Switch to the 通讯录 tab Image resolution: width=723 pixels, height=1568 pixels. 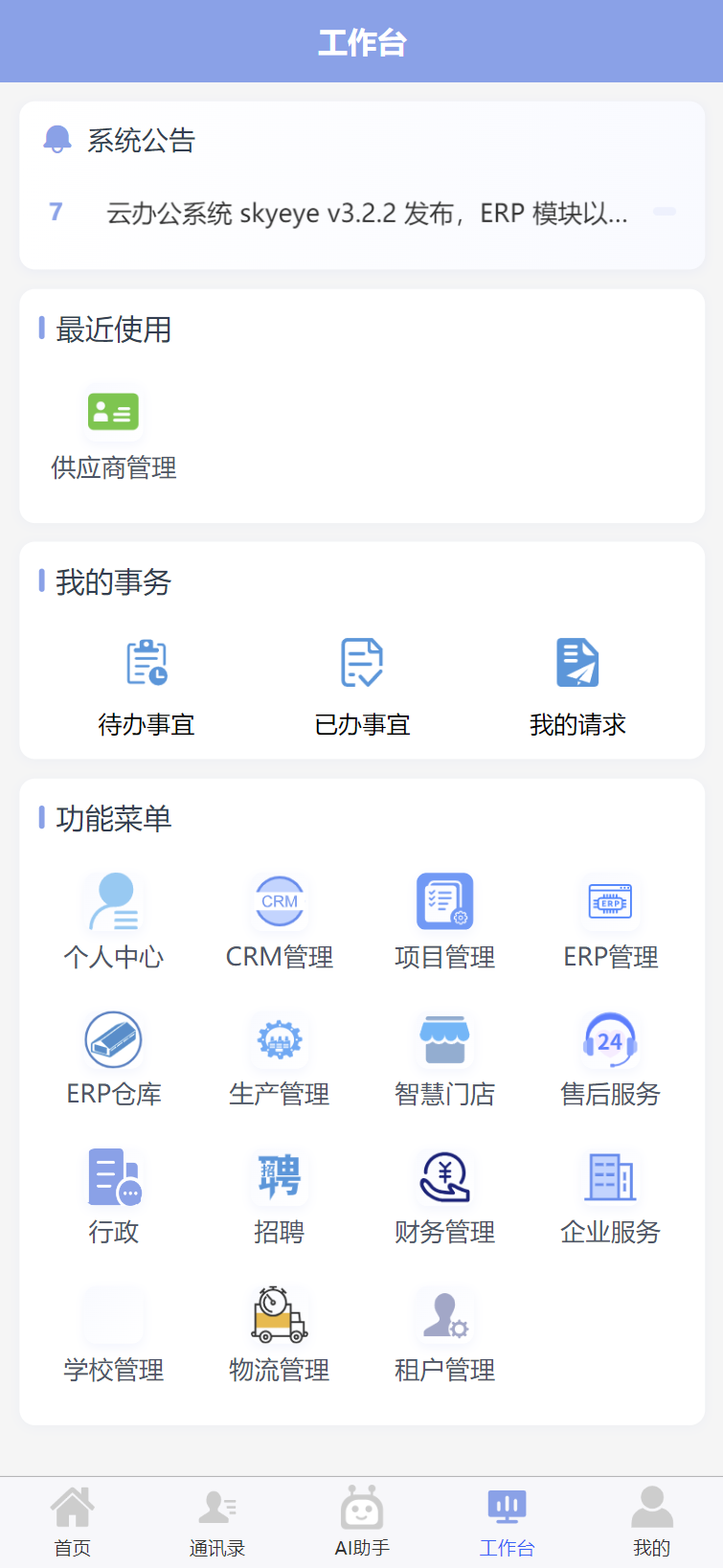click(x=217, y=1521)
